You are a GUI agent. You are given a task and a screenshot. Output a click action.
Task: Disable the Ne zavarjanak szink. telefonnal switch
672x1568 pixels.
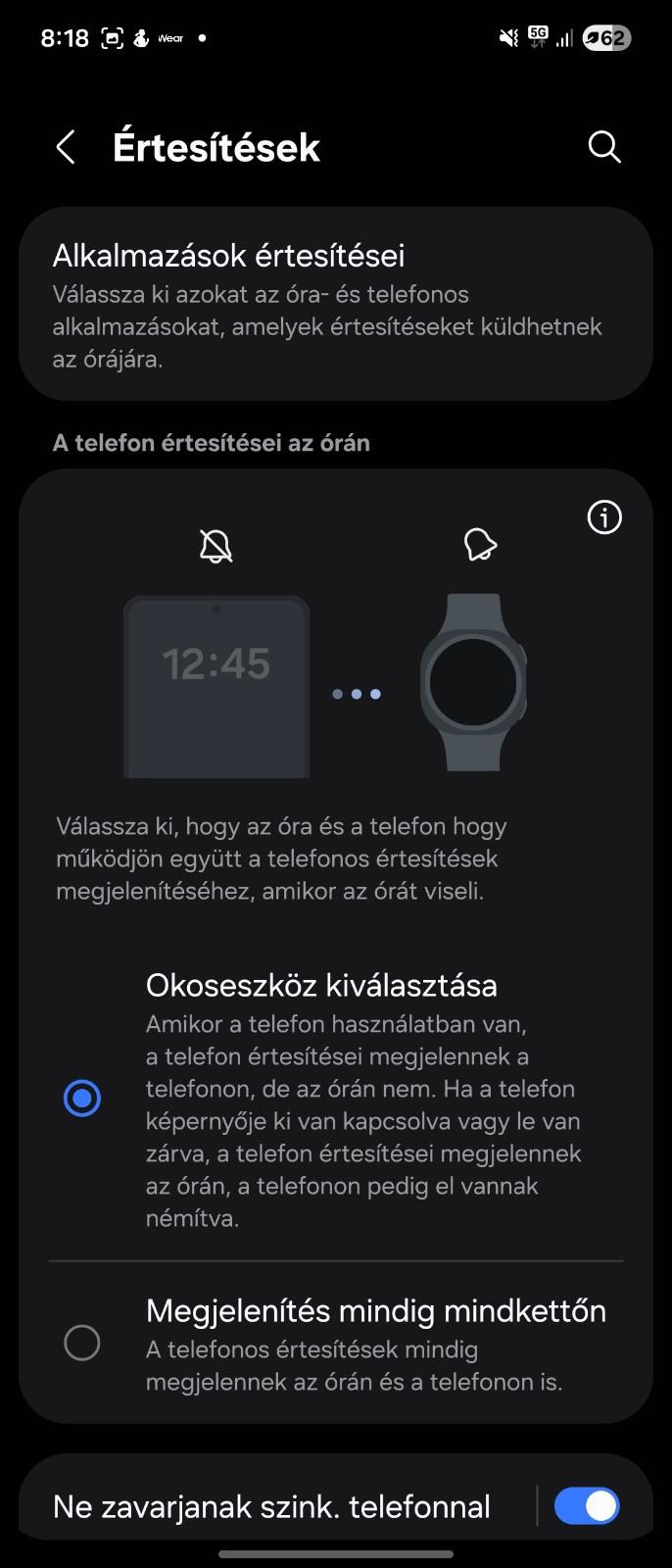pyautogui.click(x=586, y=1506)
